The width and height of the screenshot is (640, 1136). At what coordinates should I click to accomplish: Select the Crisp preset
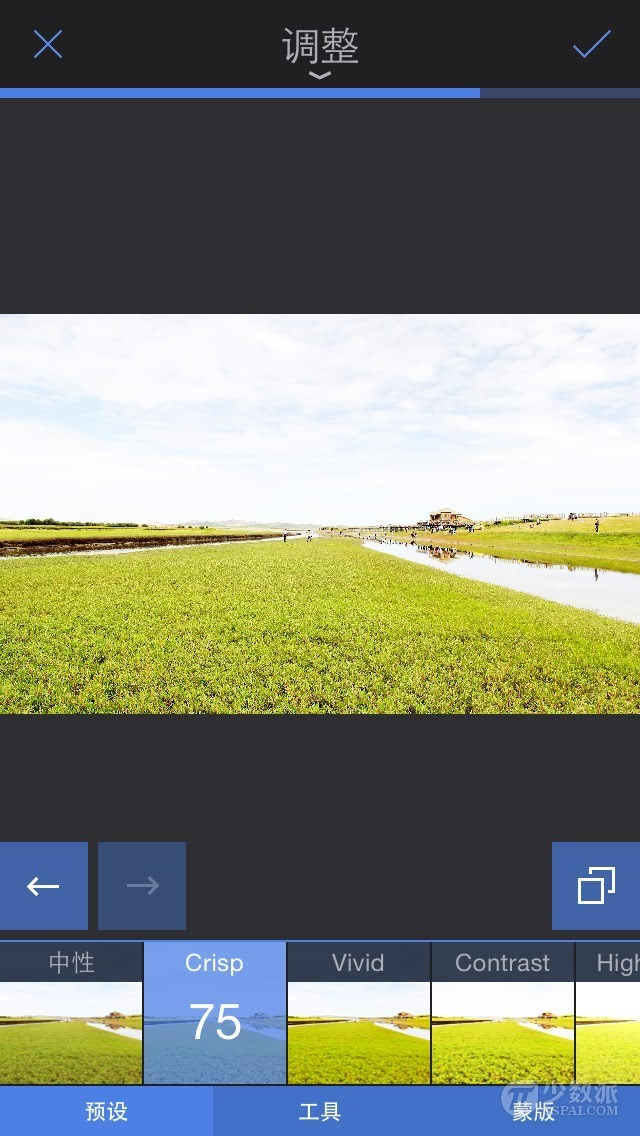[x=215, y=1013]
